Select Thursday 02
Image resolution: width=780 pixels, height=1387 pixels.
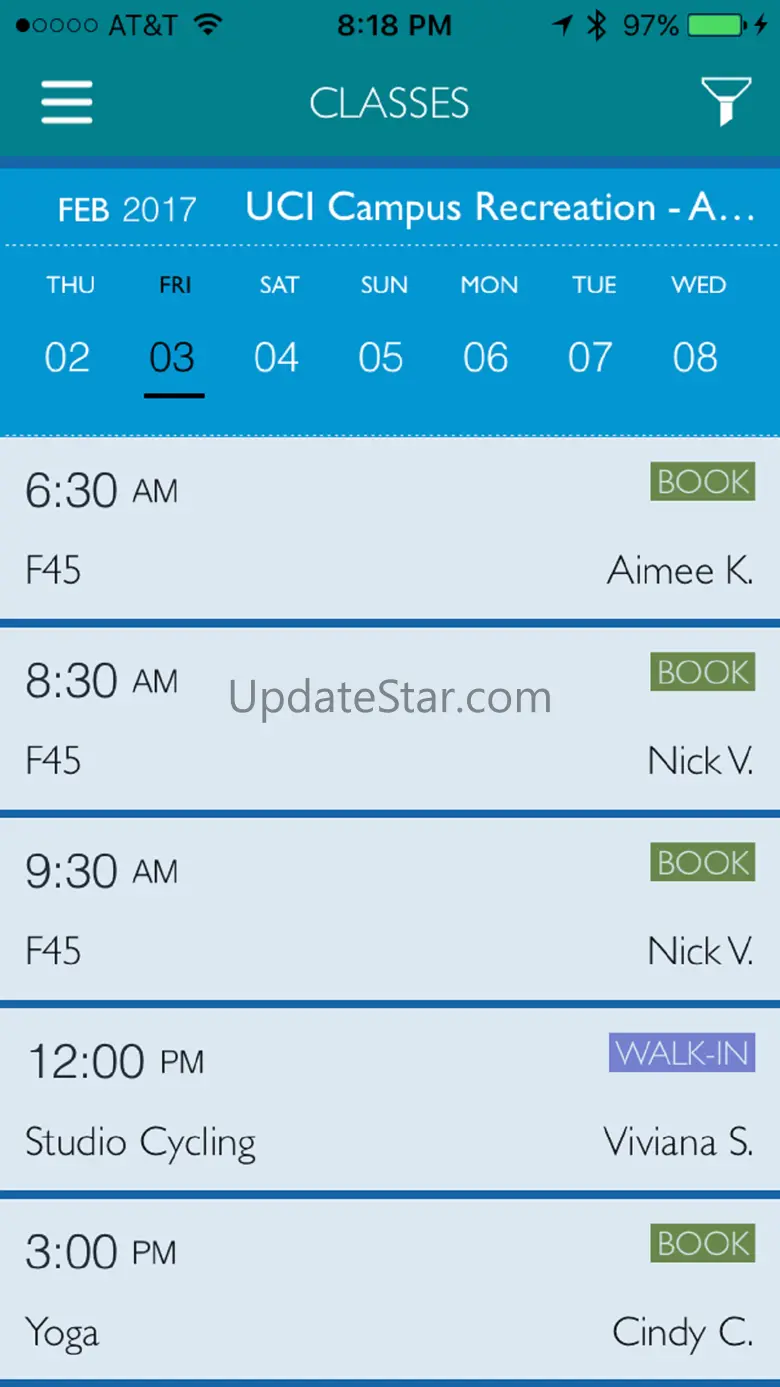click(x=68, y=330)
